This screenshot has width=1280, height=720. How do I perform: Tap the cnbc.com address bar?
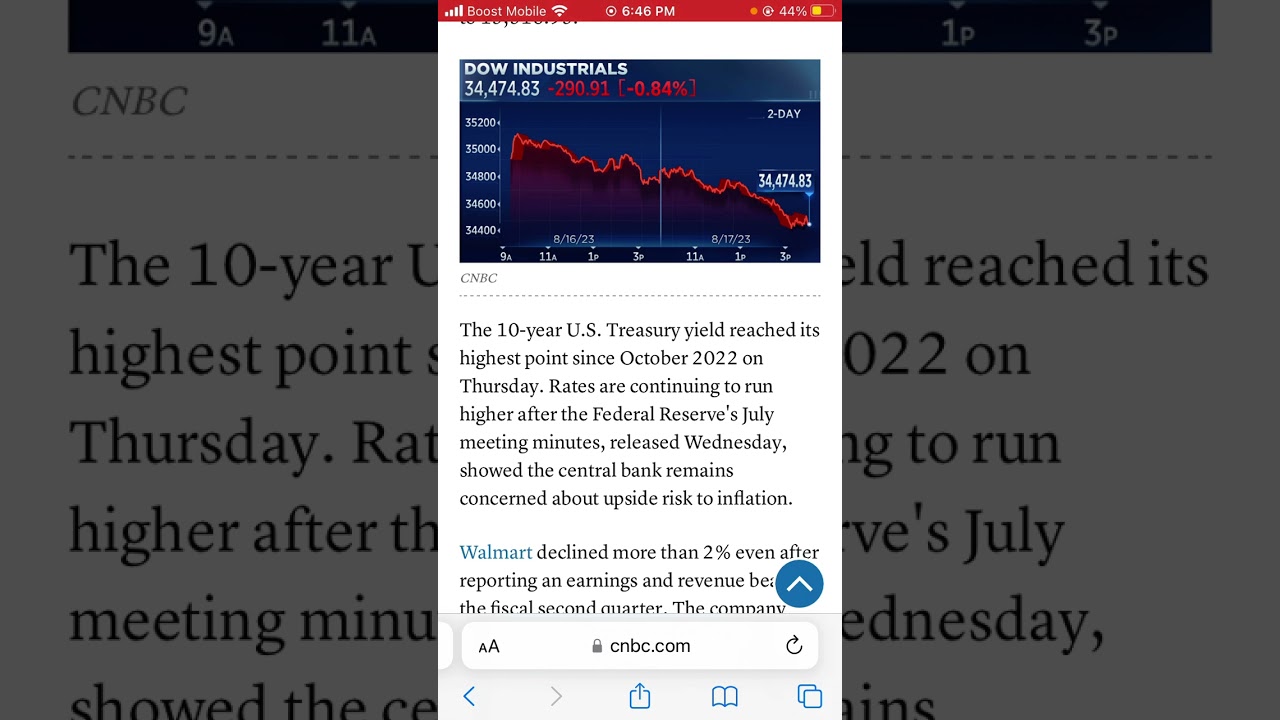coord(640,646)
